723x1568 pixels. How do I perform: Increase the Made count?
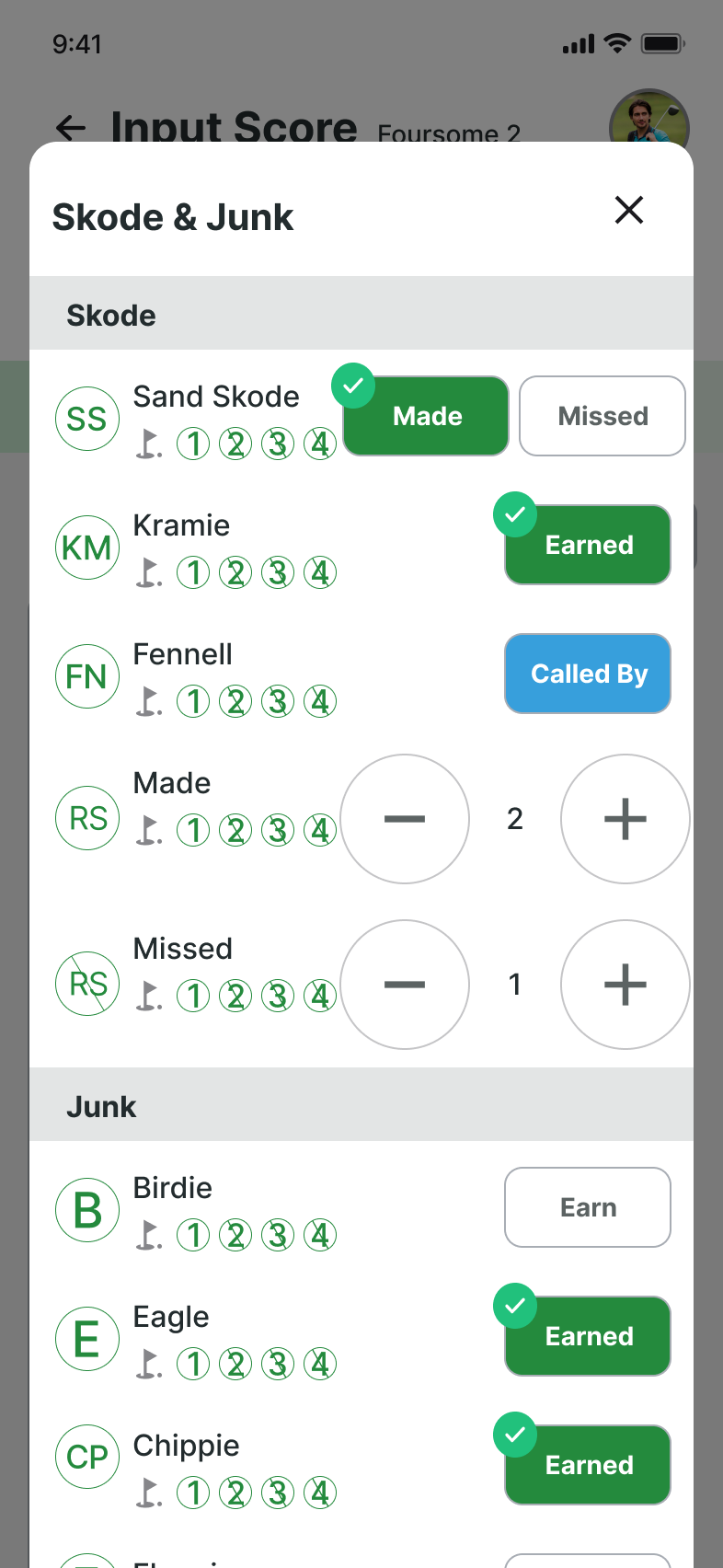click(625, 819)
